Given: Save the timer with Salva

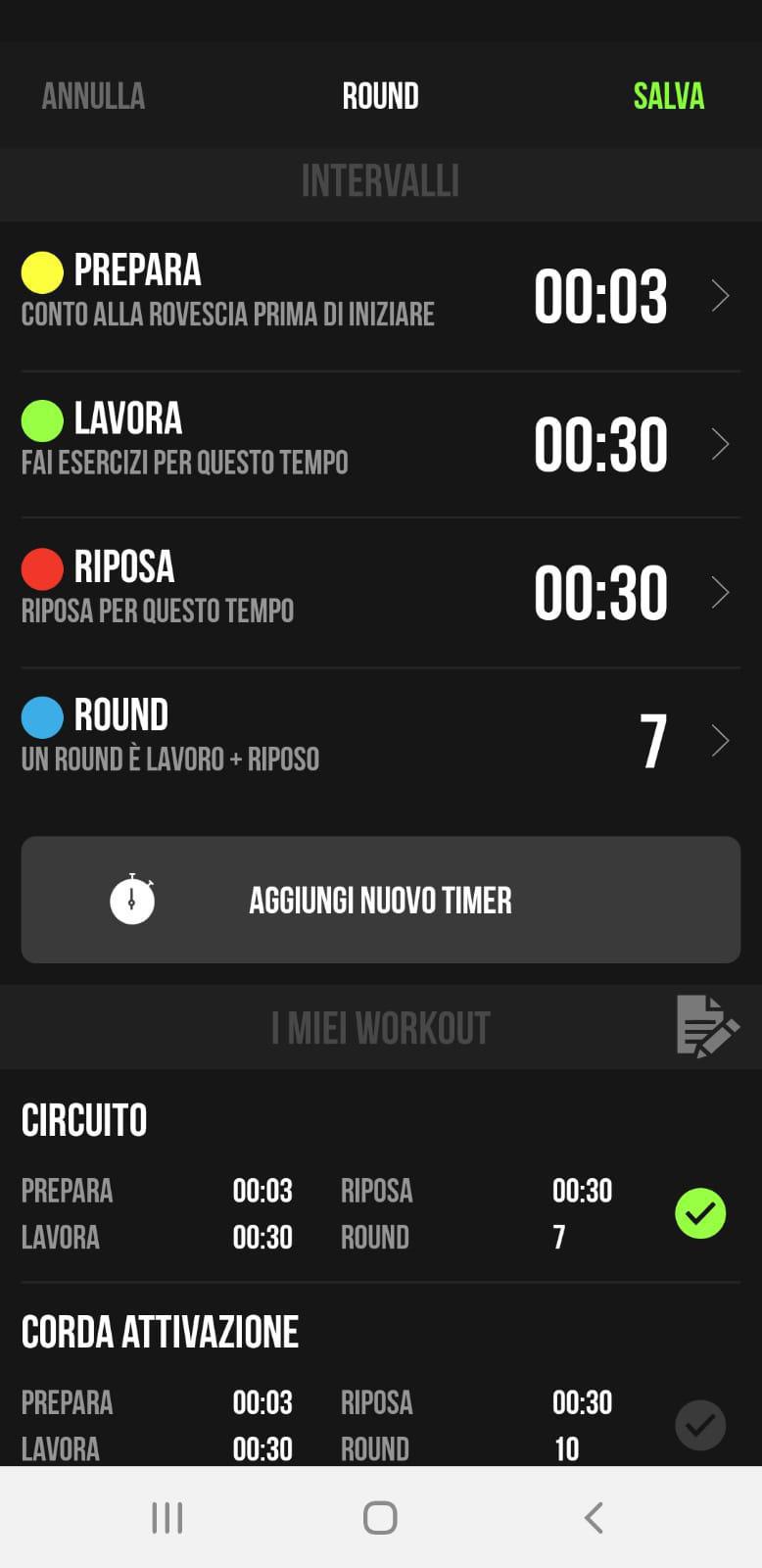Looking at the screenshot, I should (x=668, y=96).
